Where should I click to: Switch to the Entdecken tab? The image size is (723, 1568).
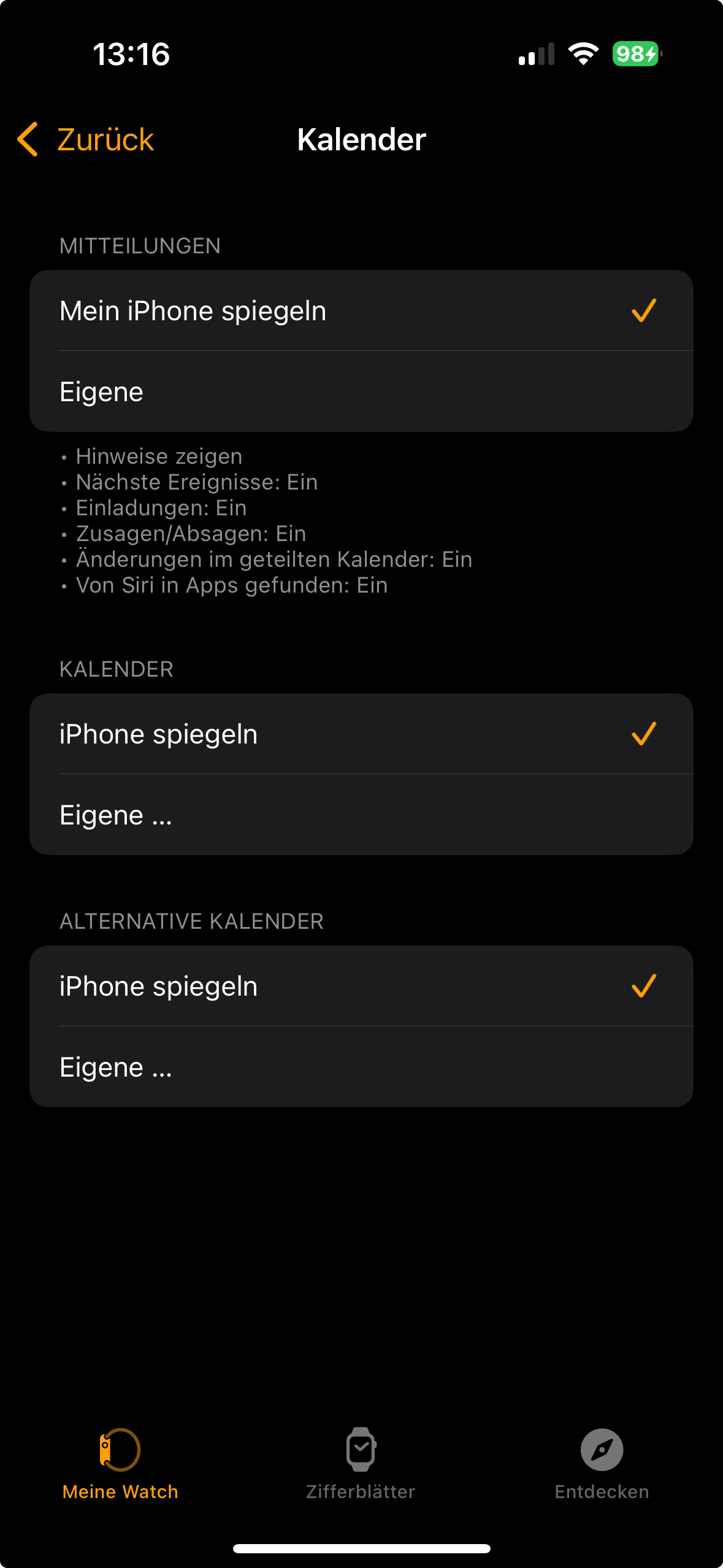[x=602, y=1464]
